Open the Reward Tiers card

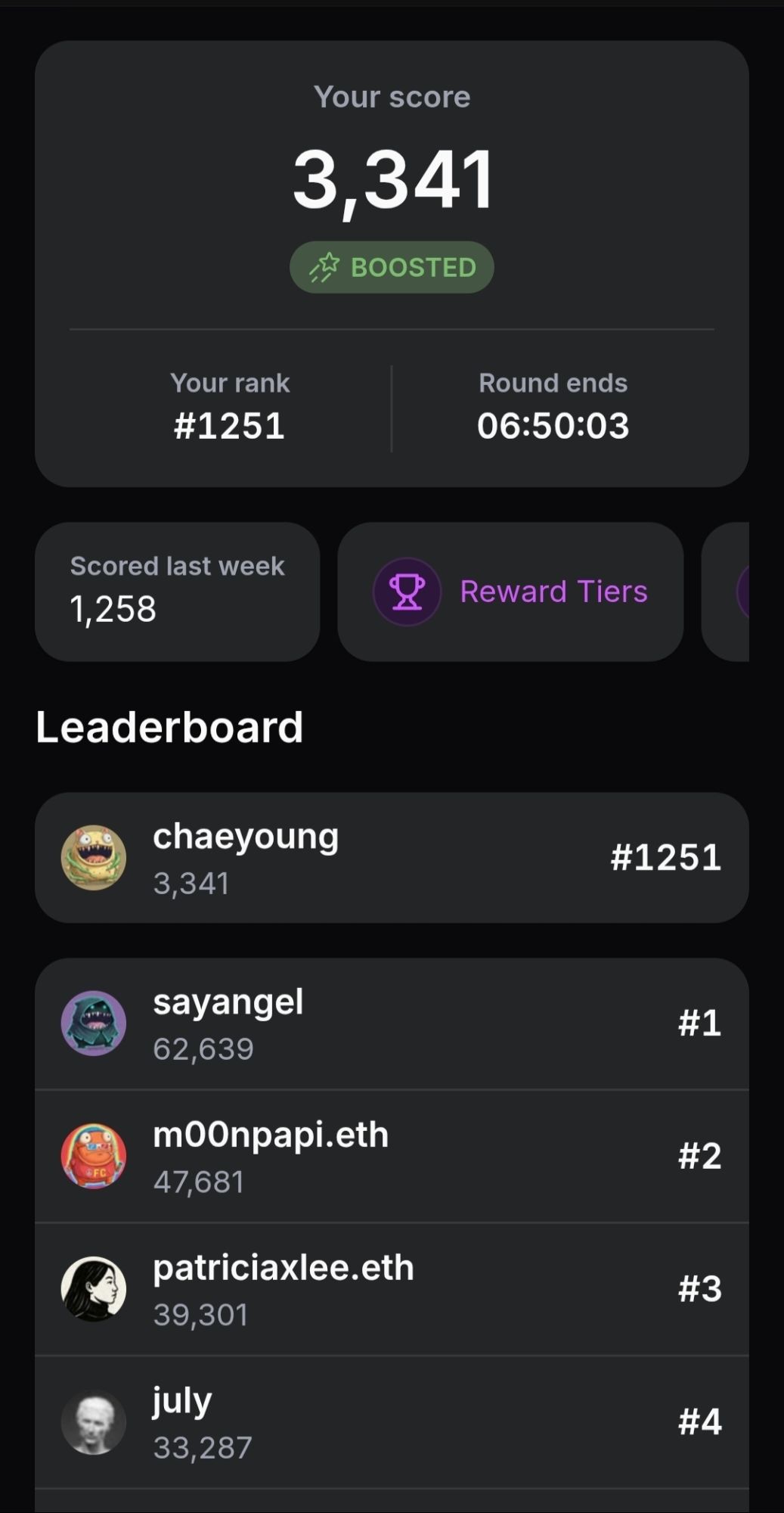coord(510,592)
